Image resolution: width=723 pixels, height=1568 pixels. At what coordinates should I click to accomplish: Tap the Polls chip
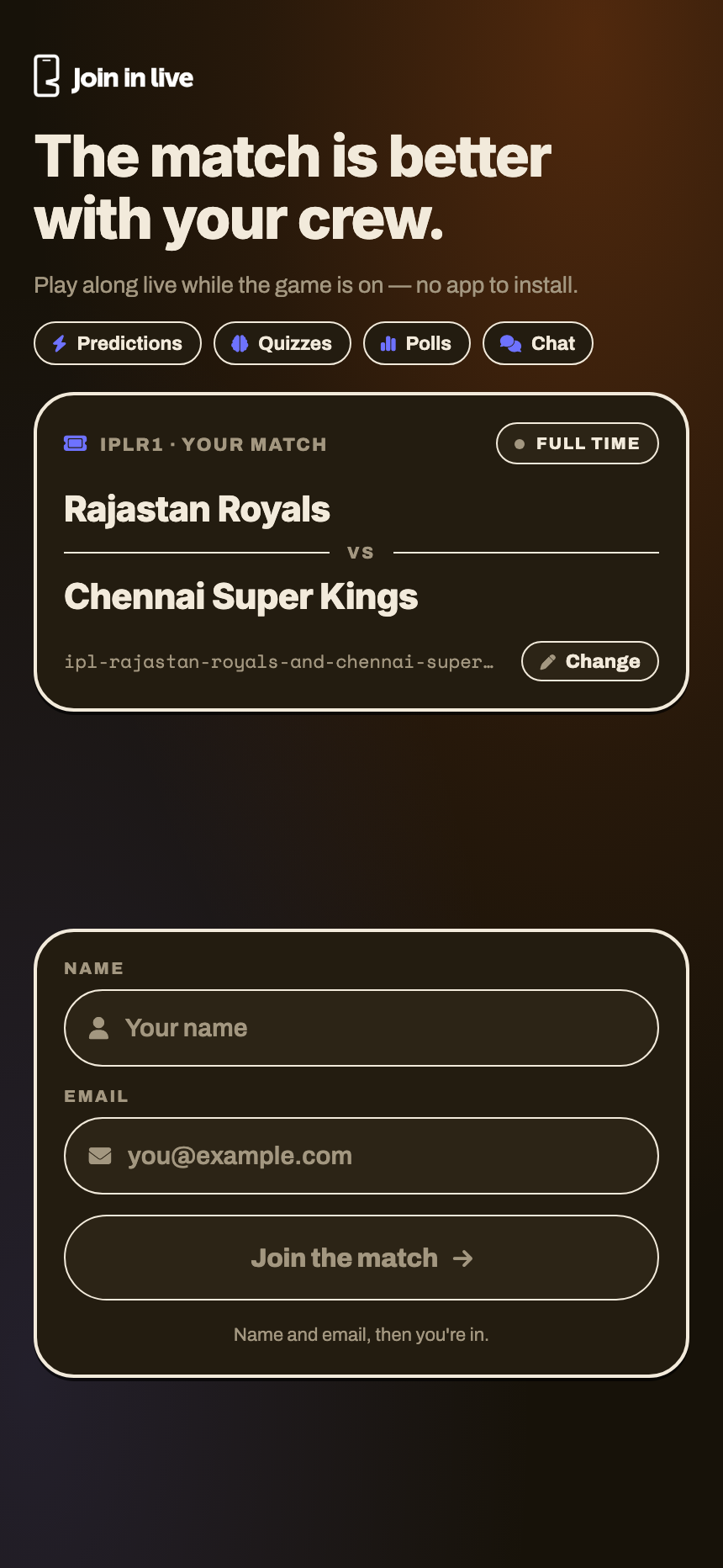click(x=417, y=343)
